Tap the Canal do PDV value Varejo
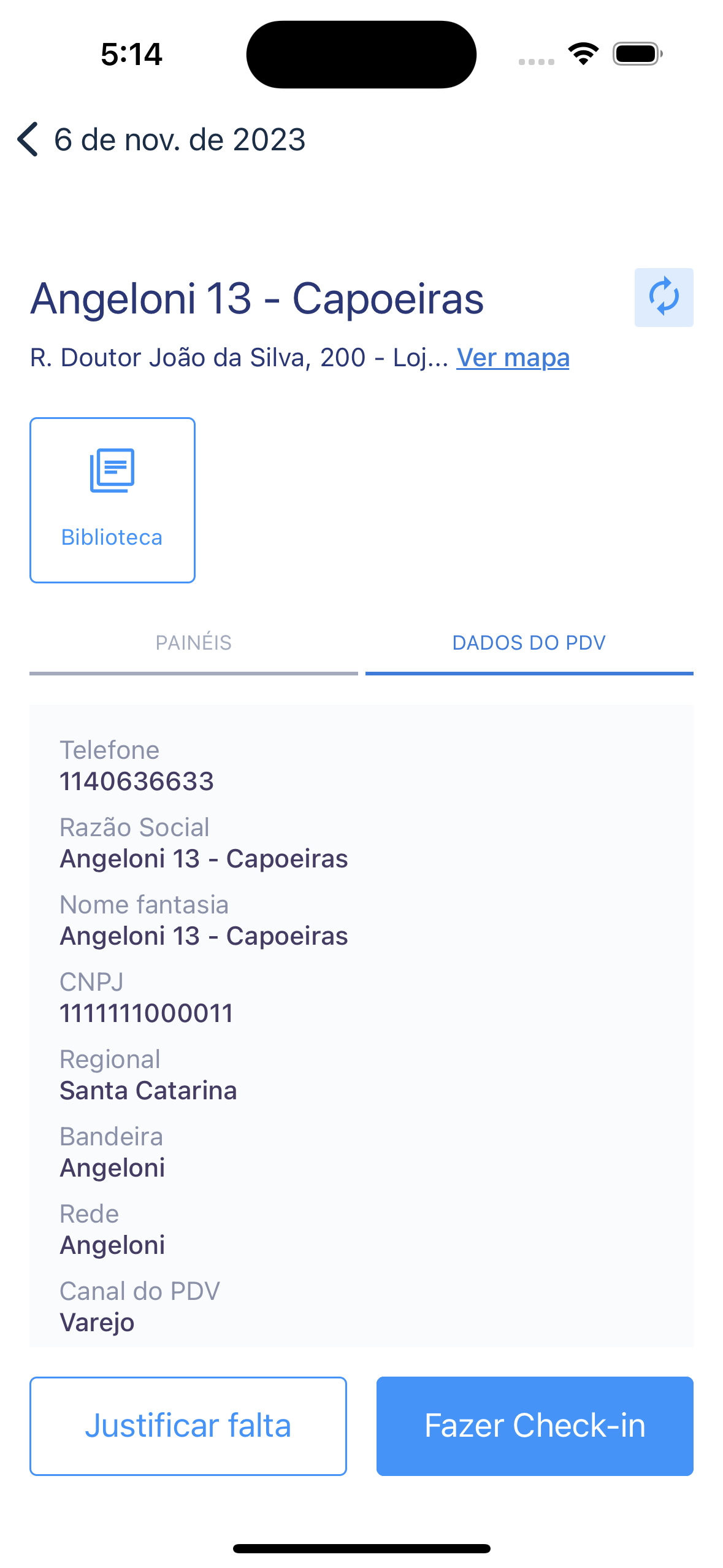The image size is (723, 1568). [97, 1322]
